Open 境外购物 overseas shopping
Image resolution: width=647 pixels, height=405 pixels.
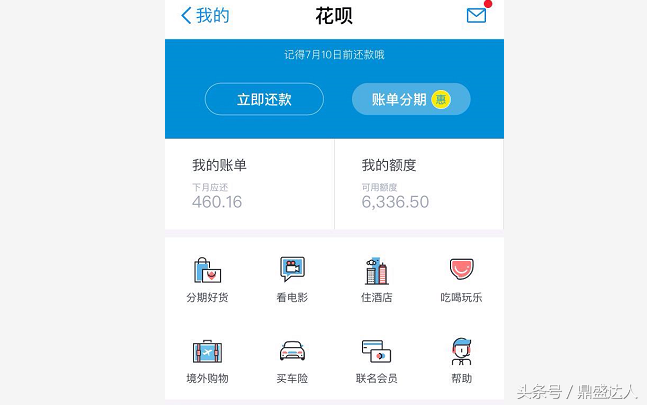207,361
